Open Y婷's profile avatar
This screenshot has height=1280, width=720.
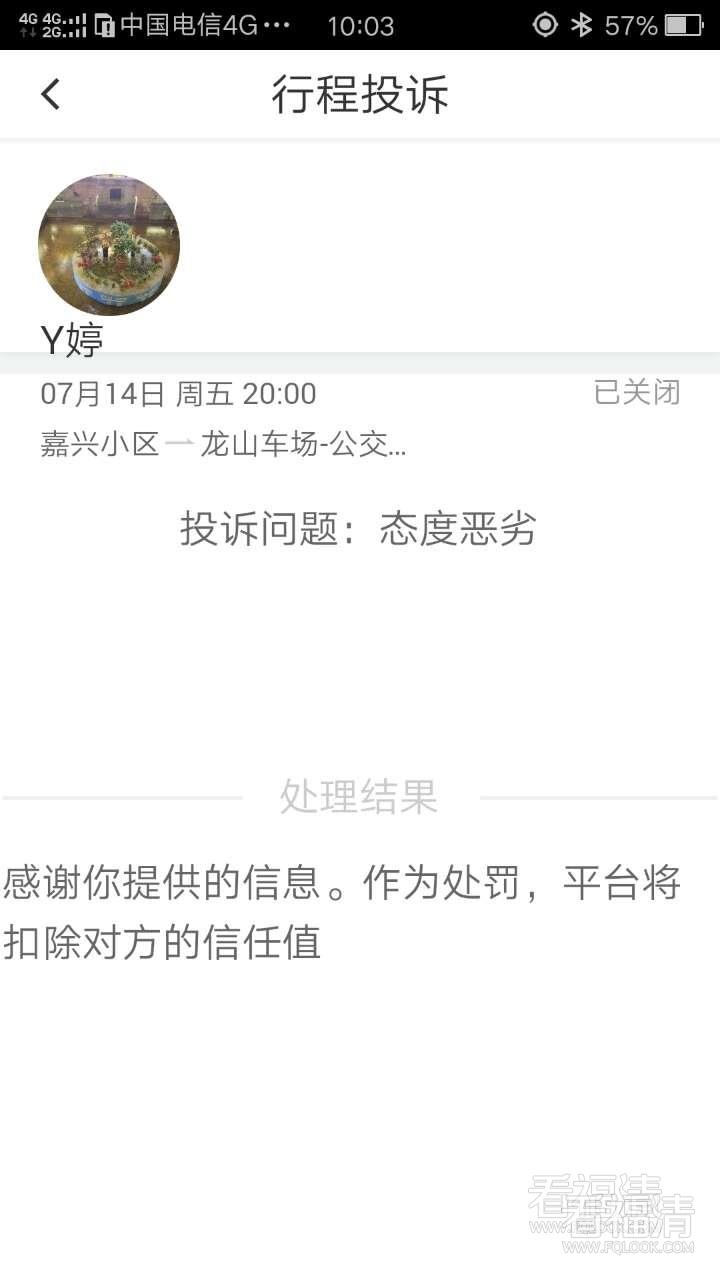(x=109, y=245)
